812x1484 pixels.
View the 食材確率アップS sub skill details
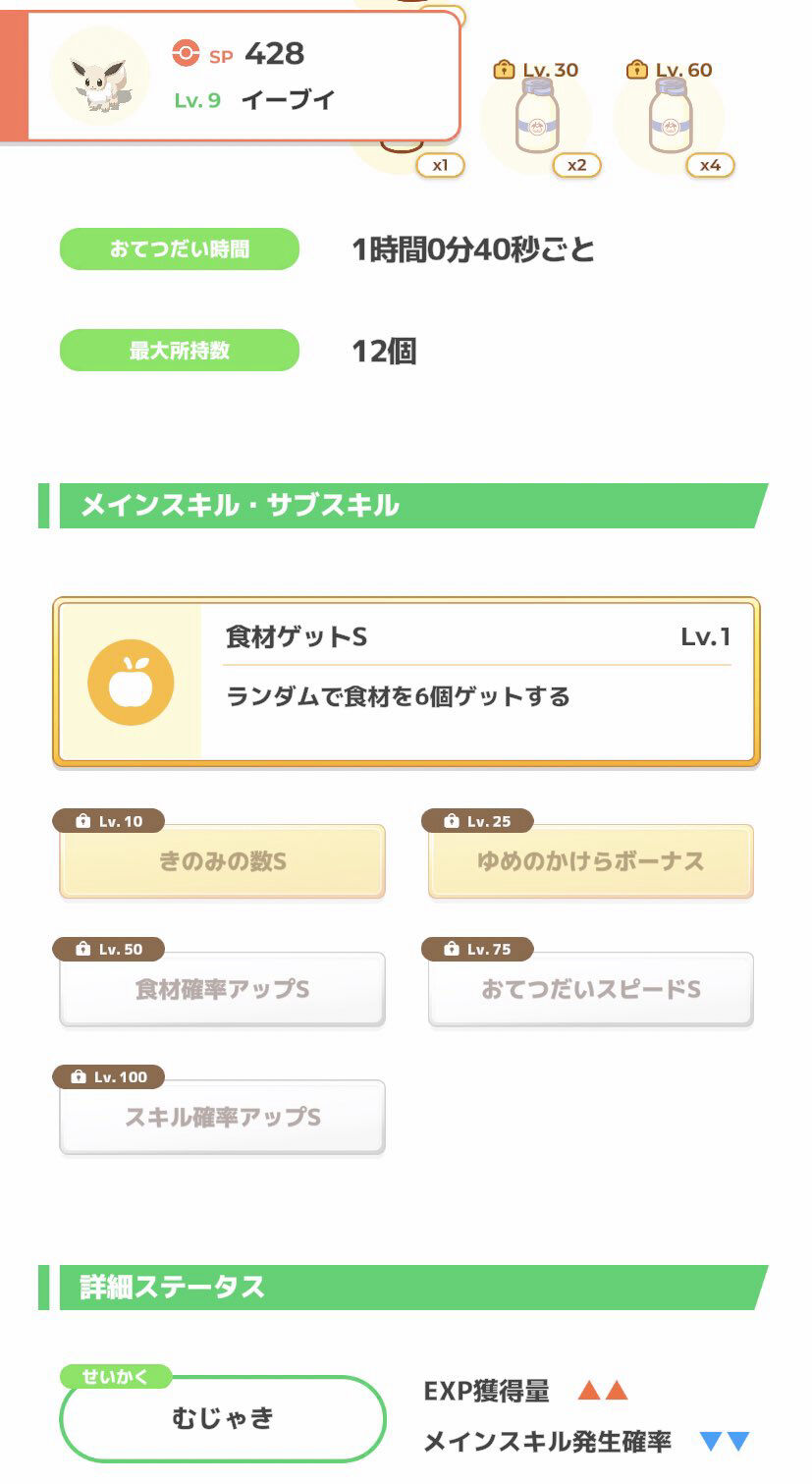click(222, 989)
